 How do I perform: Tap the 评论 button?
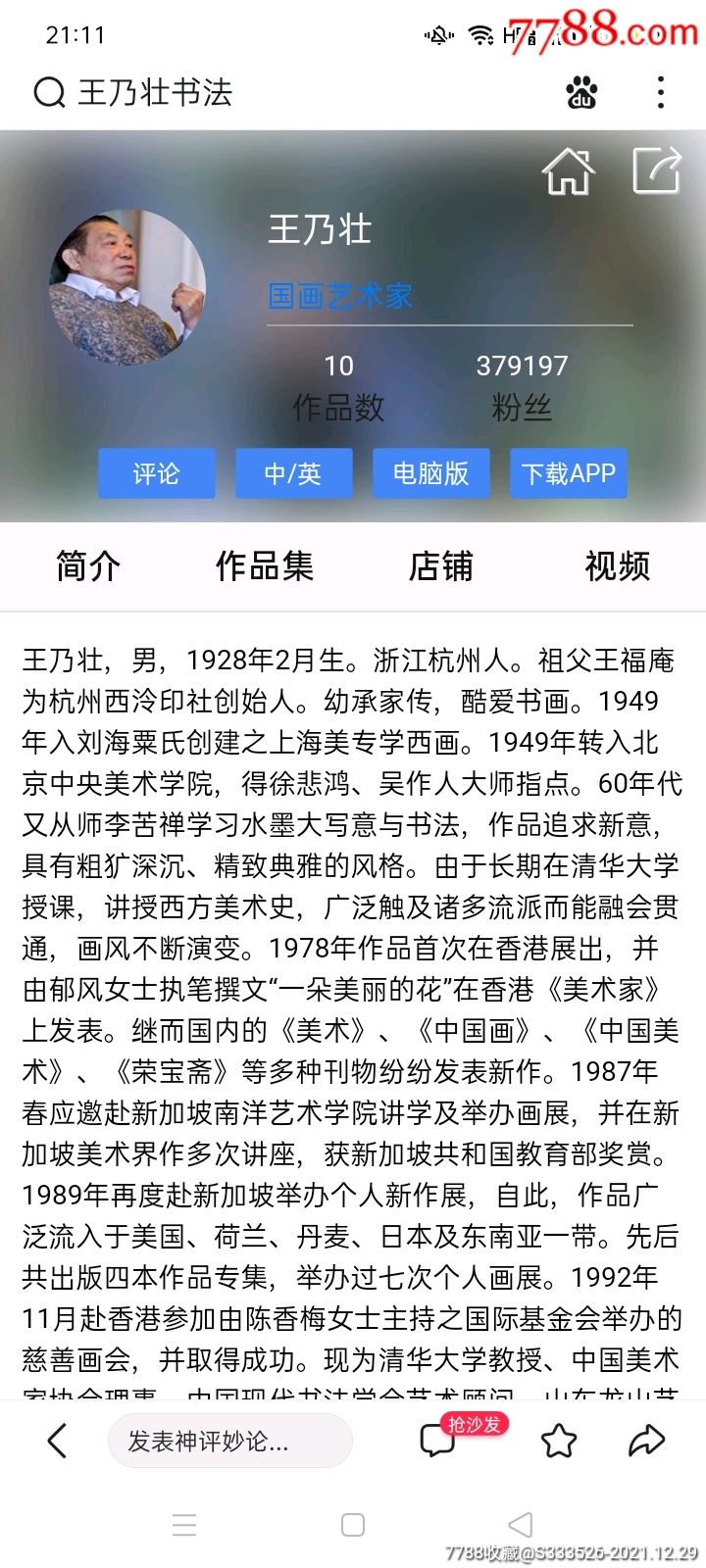(x=156, y=474)
